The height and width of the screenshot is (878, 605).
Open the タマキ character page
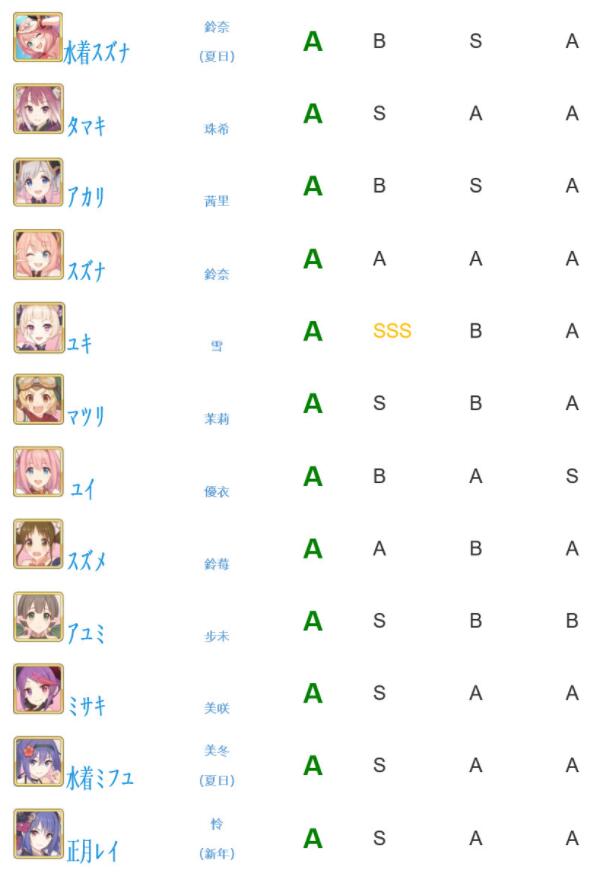[85, 126]
